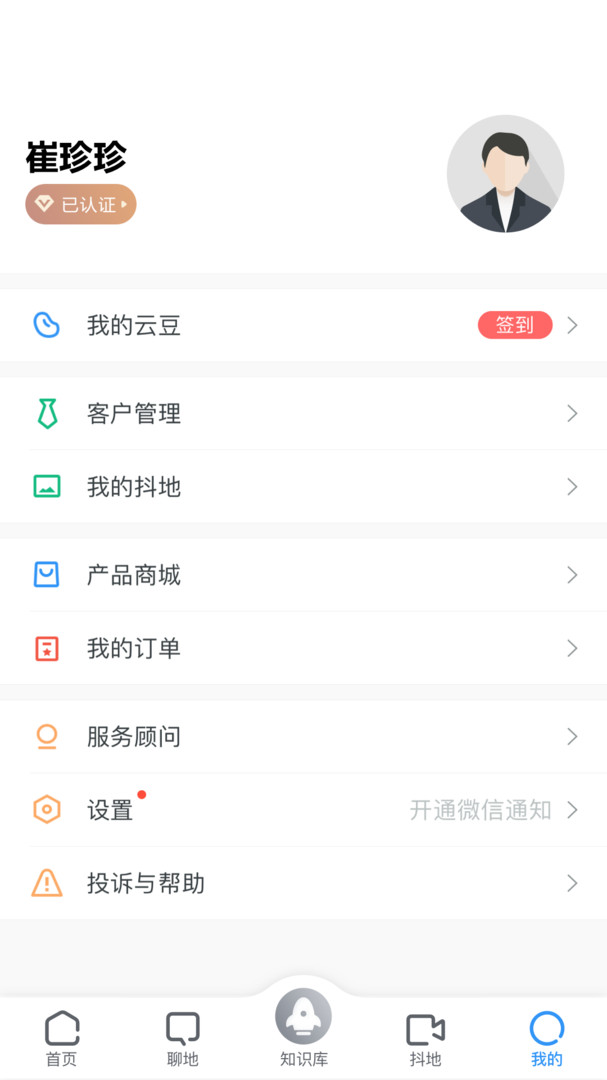Open the profile avatar picture

pyautogui.click(x=506, y=174)
